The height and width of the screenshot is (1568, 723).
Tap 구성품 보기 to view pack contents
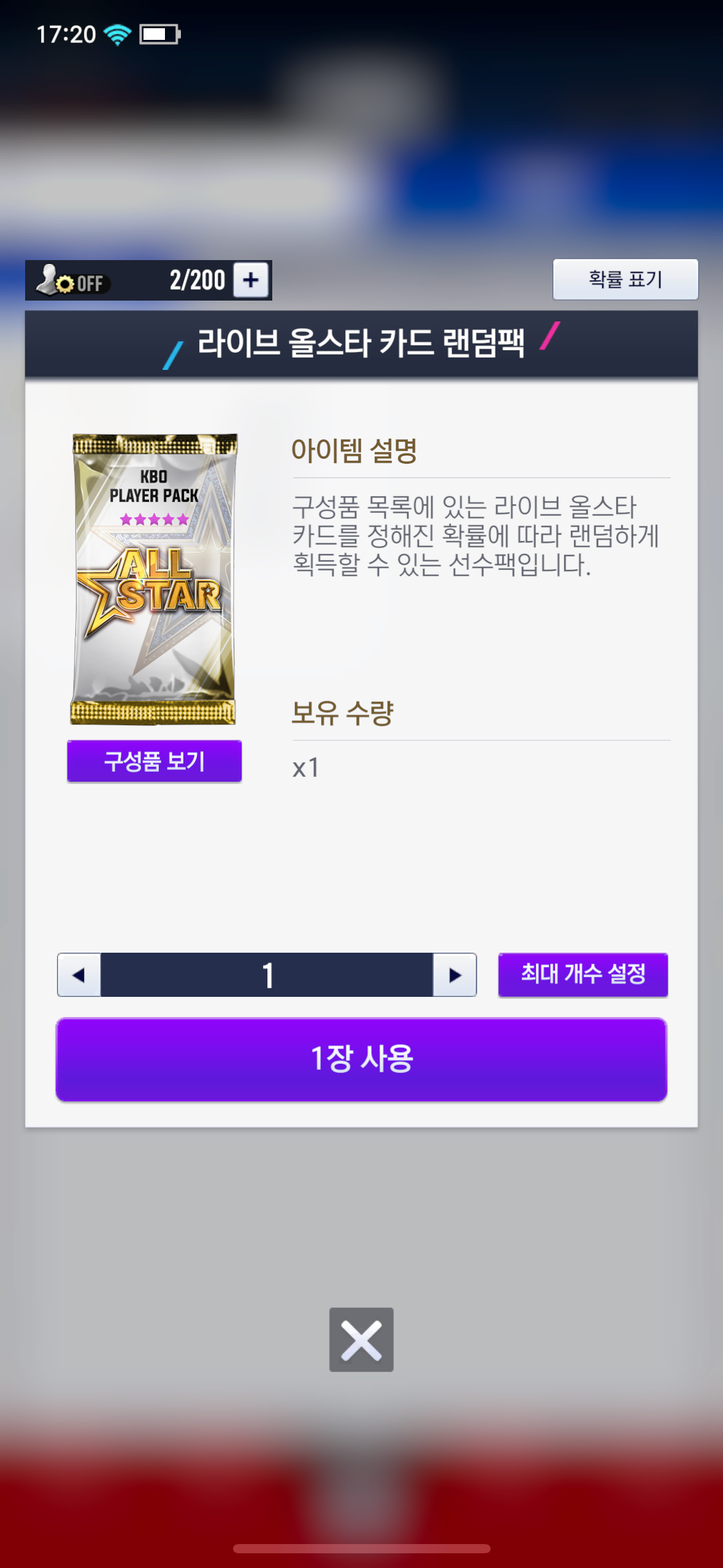tap(154, 761)
